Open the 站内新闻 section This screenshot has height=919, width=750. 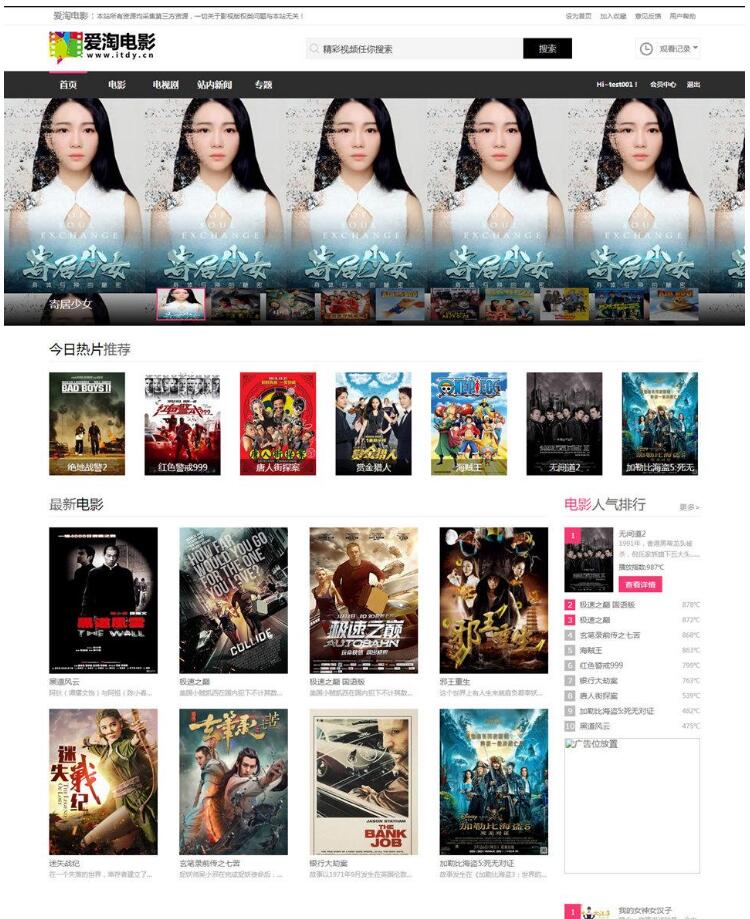214,85
